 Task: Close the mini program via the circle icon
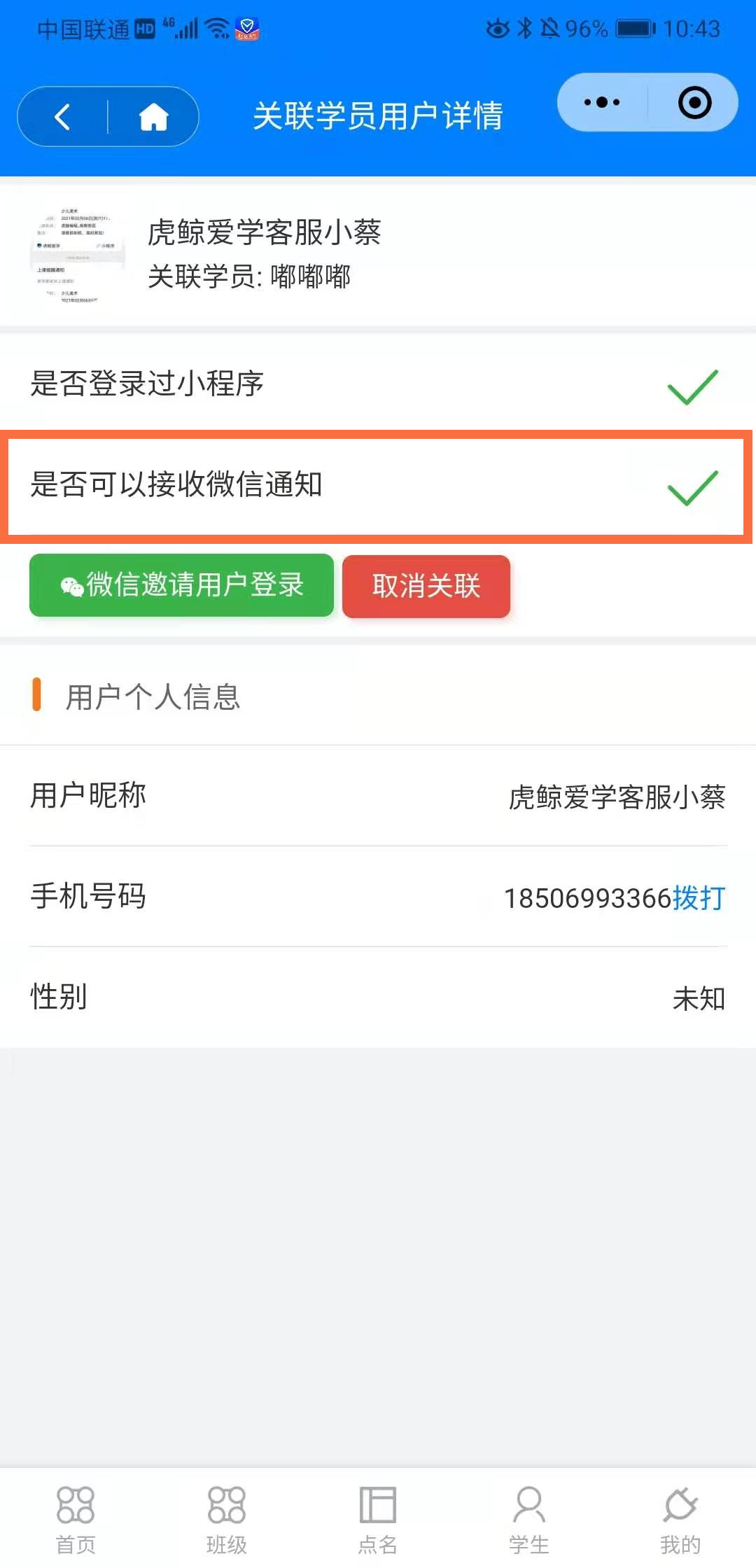pyautogui.click(x=694, y=103)
